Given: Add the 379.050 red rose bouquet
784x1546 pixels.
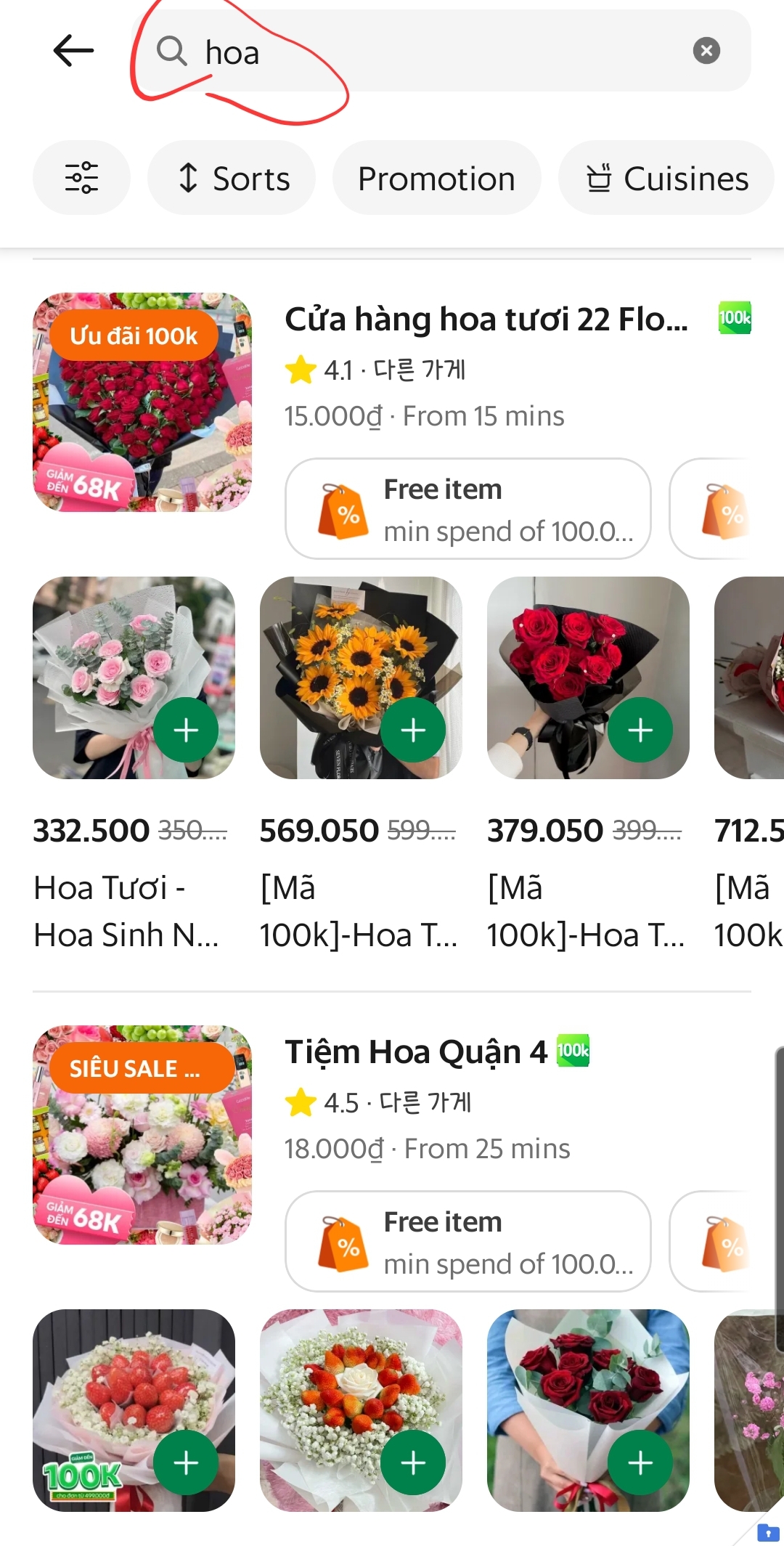Looking at the screenshot, I should point(640,730).
